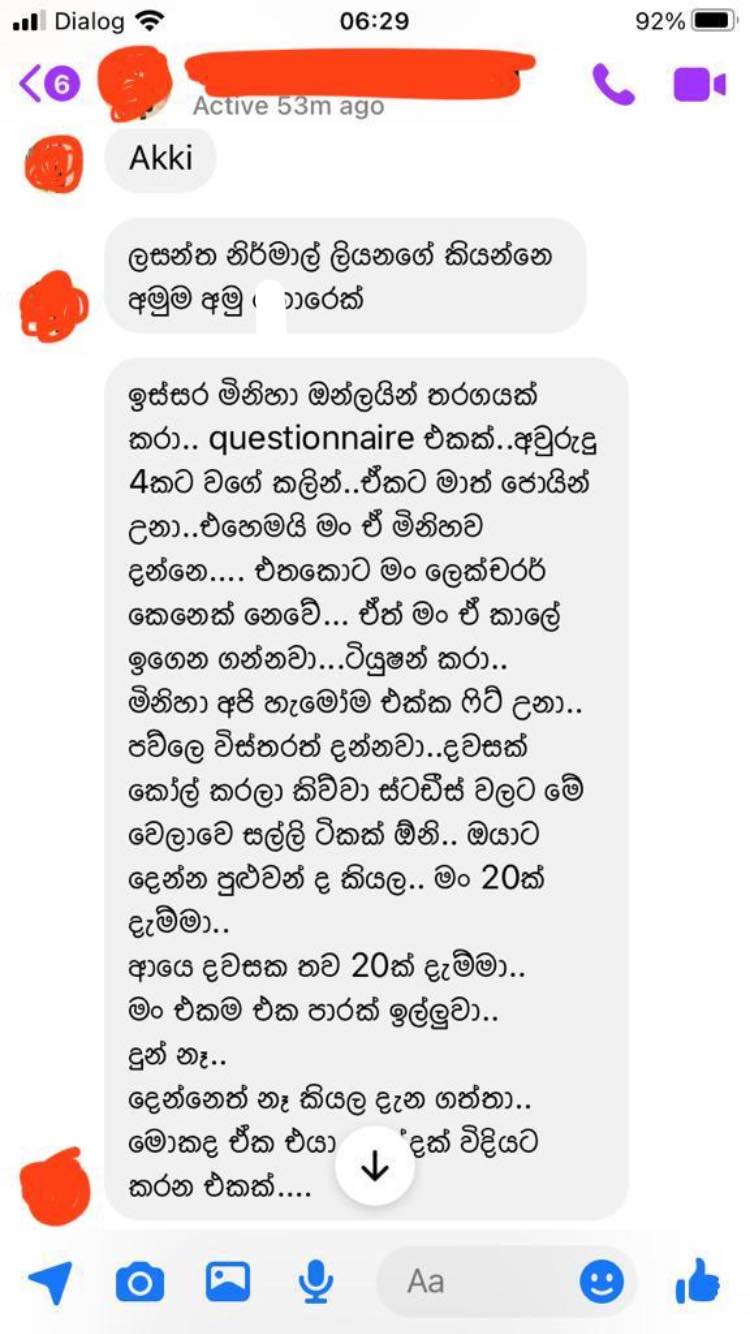Go back to the chats list

click(48, 85)
